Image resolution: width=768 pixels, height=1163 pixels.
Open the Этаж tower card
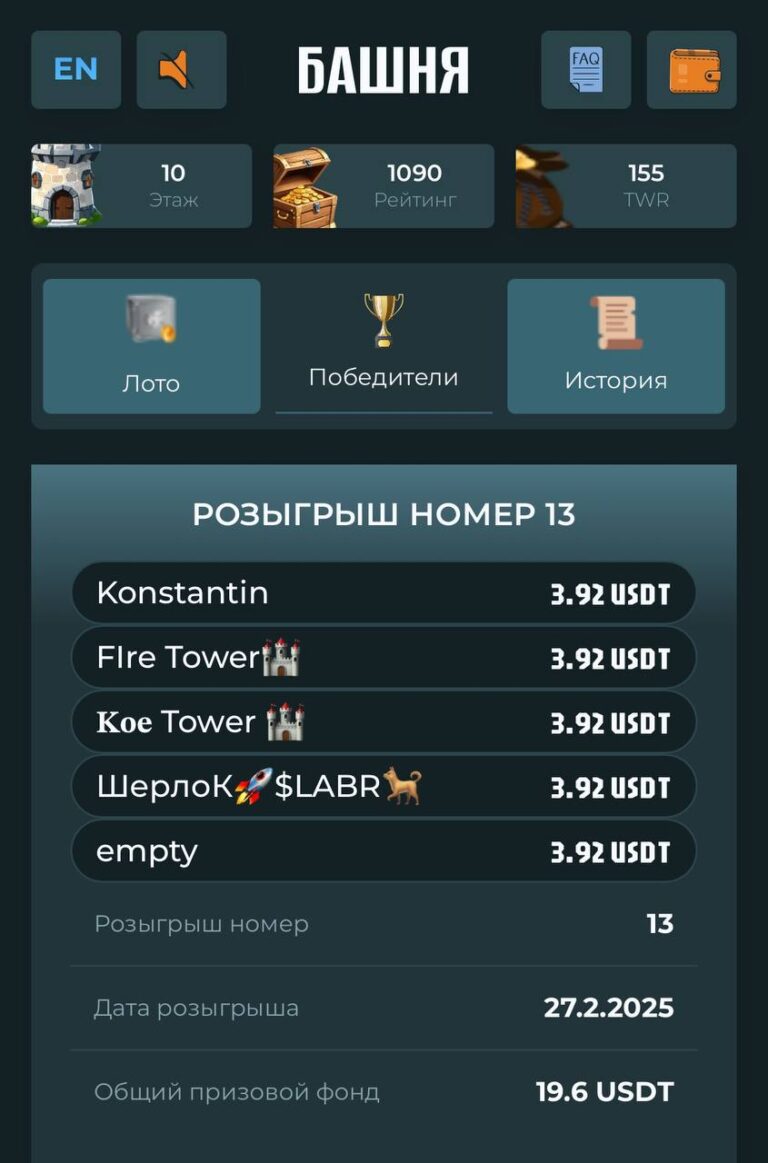pos(141,186)
